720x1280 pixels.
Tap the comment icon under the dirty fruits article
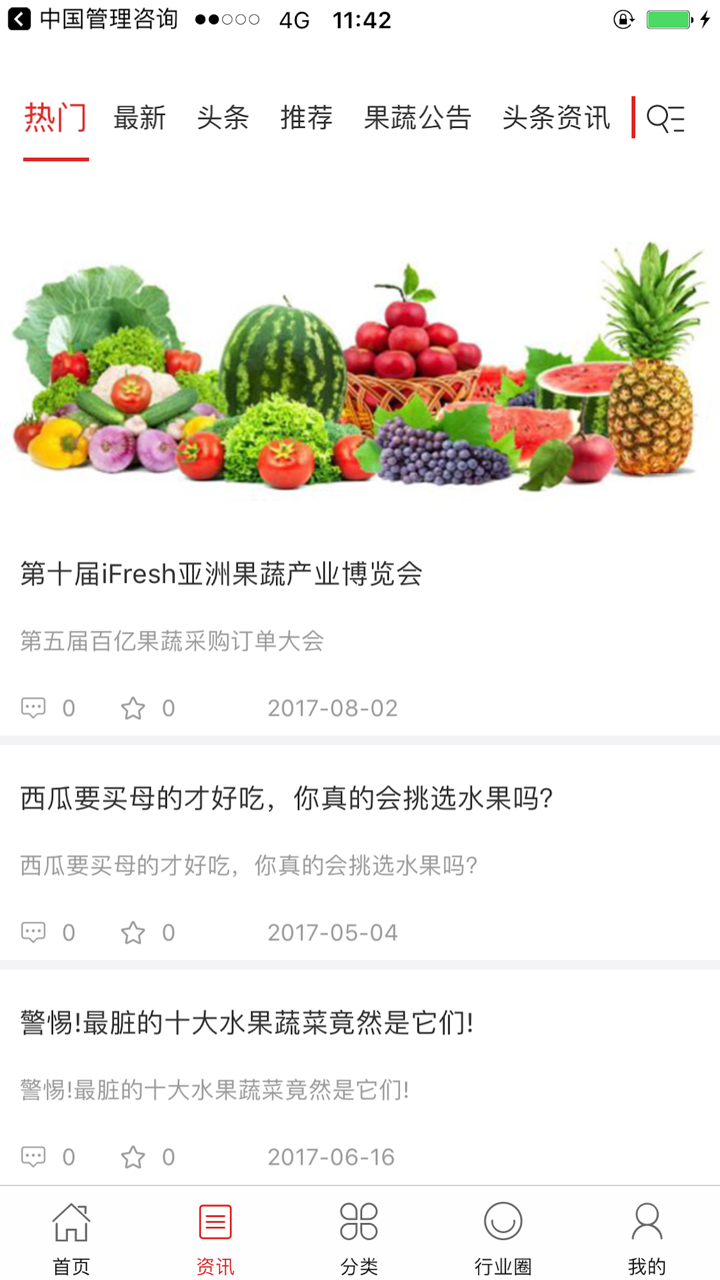pyautogui.click(x=36, y=1157)
